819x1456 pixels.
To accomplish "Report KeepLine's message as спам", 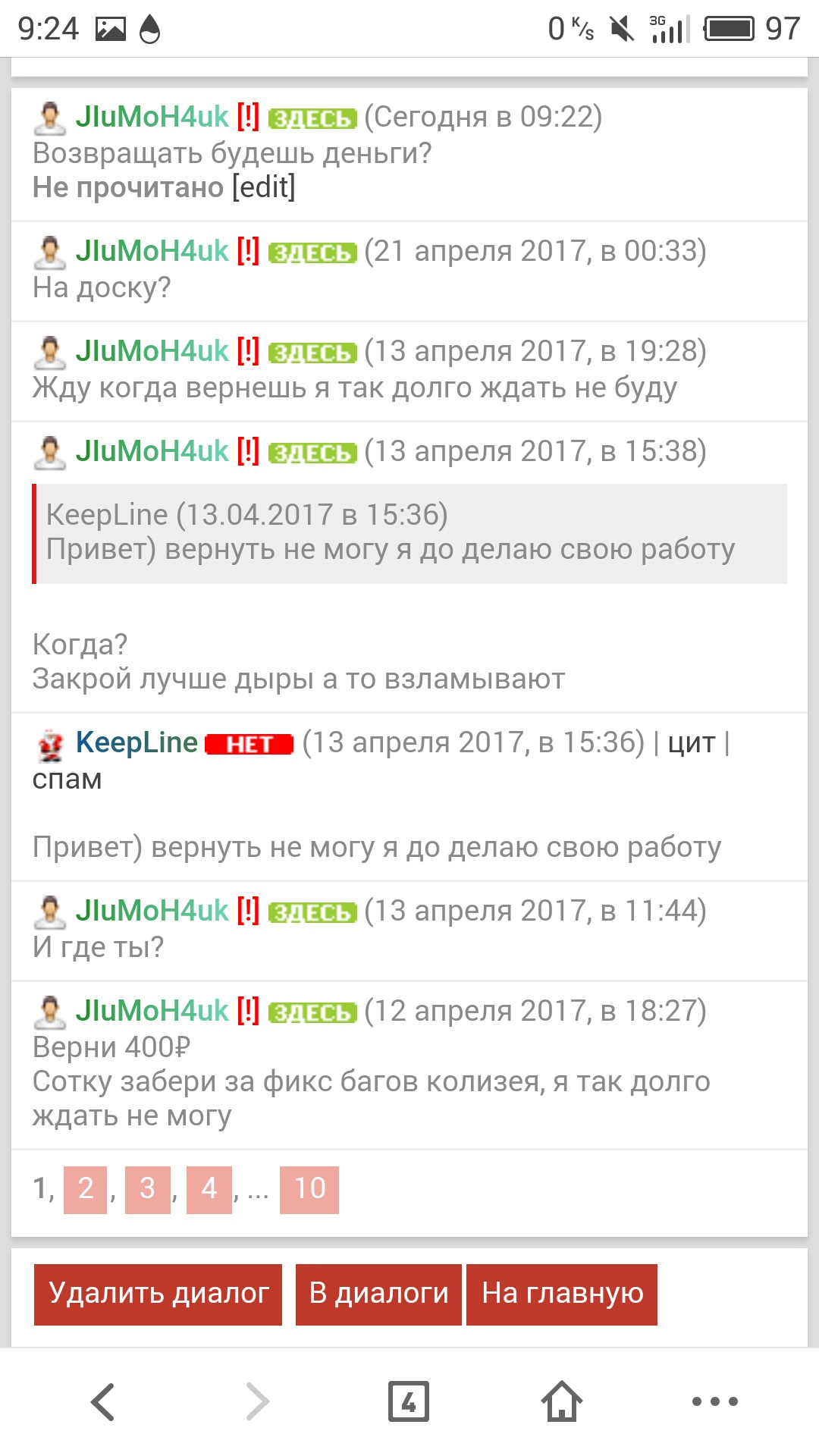I will pyautogui.click(x=67, y=779).
